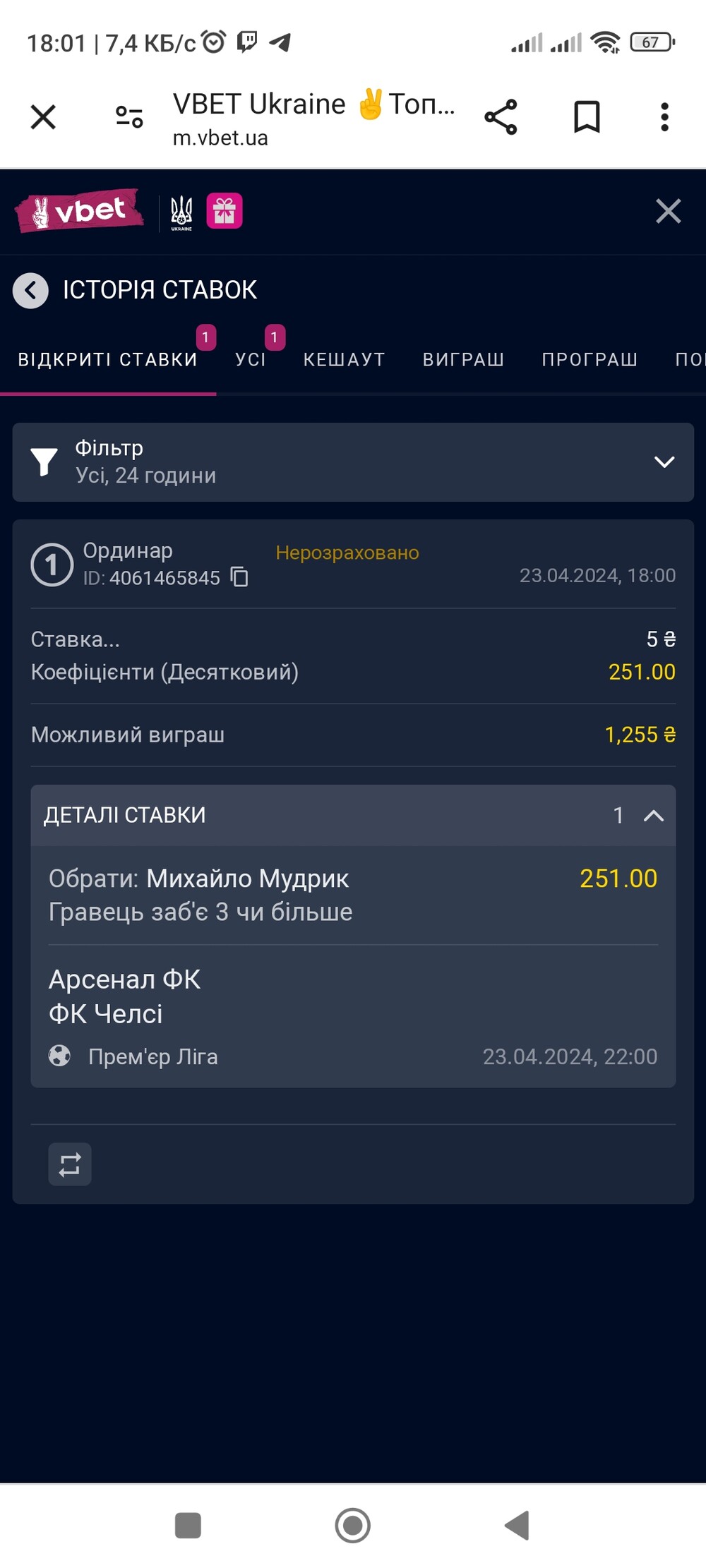Go back from Історія ставок
This screenshot has height=1568, width=706.
click(x=31, y=290)
